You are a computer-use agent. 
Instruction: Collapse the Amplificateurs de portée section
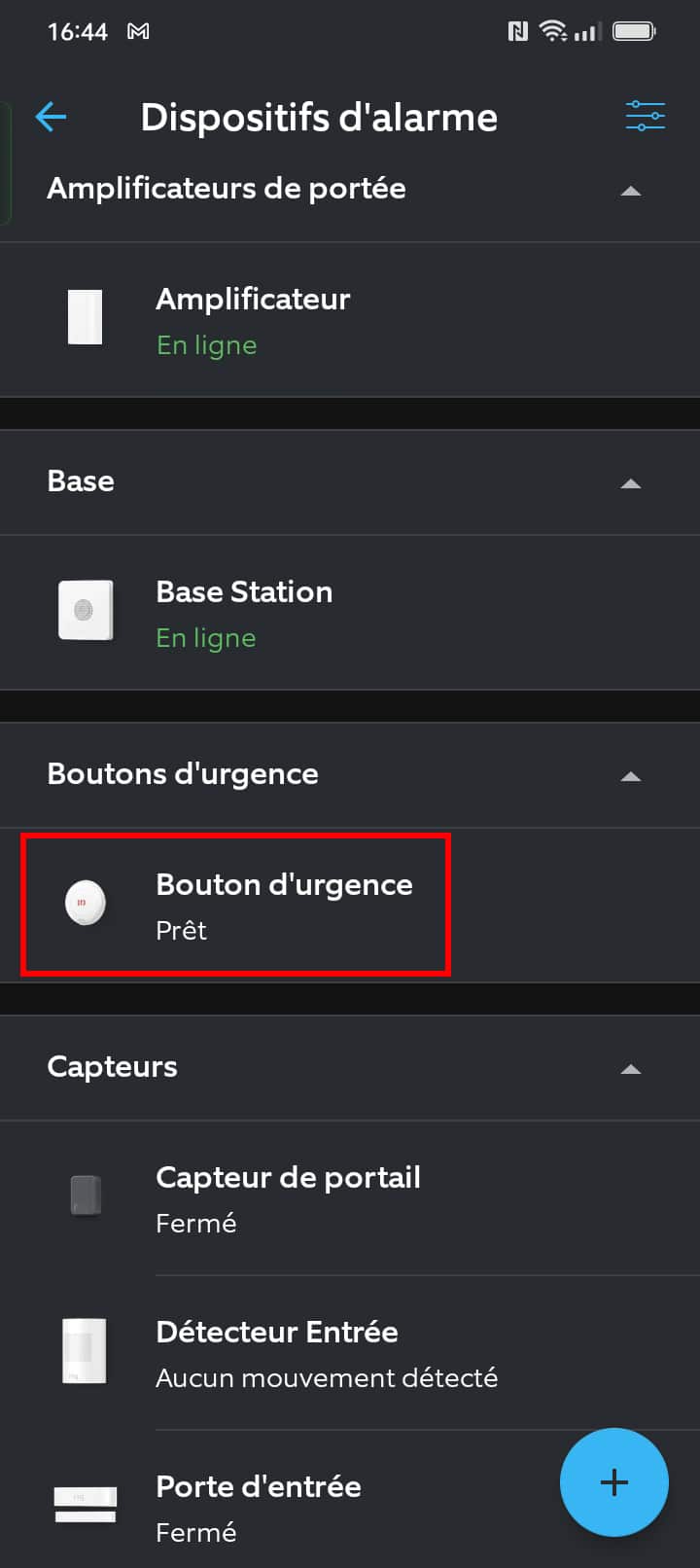pyautogui.click(x=631, y=191)
